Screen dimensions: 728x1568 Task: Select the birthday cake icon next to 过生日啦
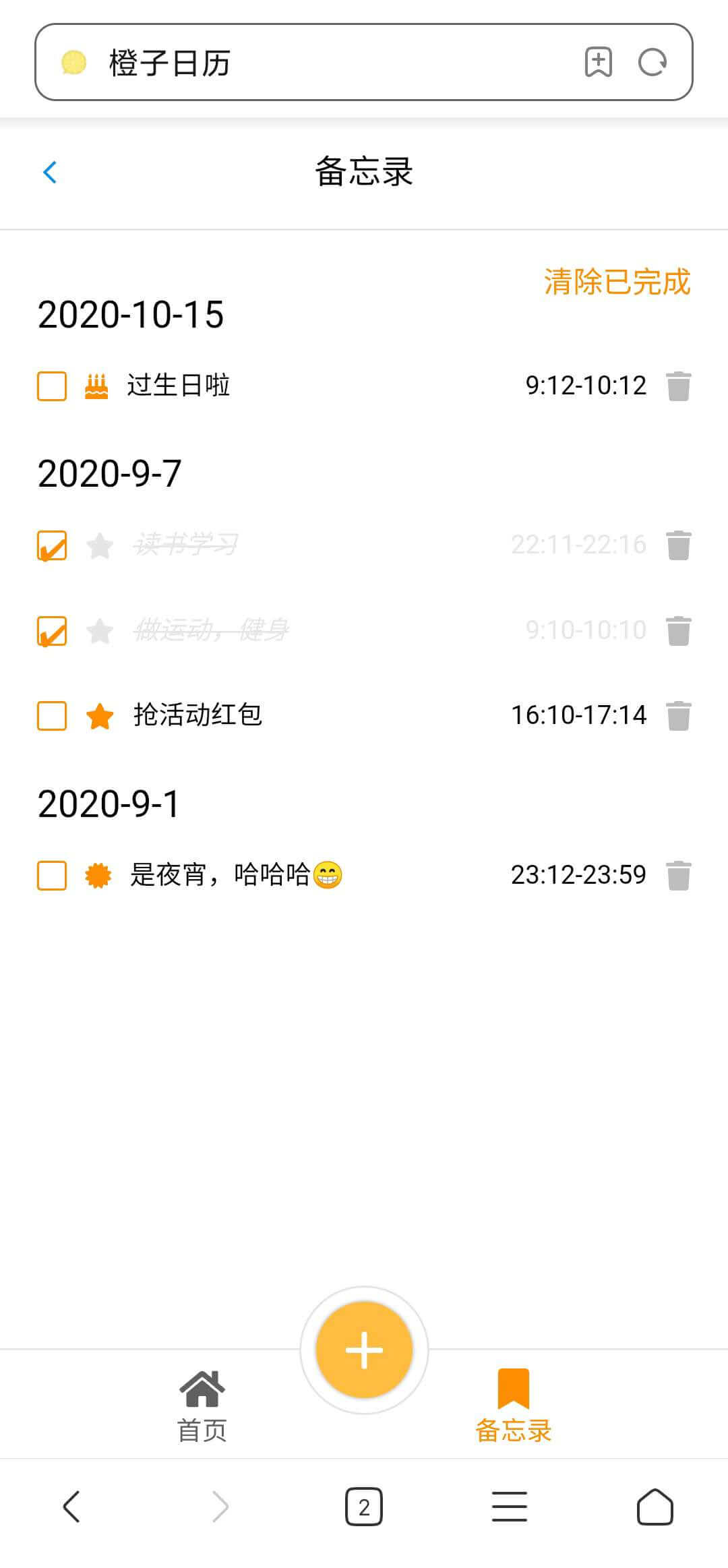pyautogui.click(x=96, y=385)
